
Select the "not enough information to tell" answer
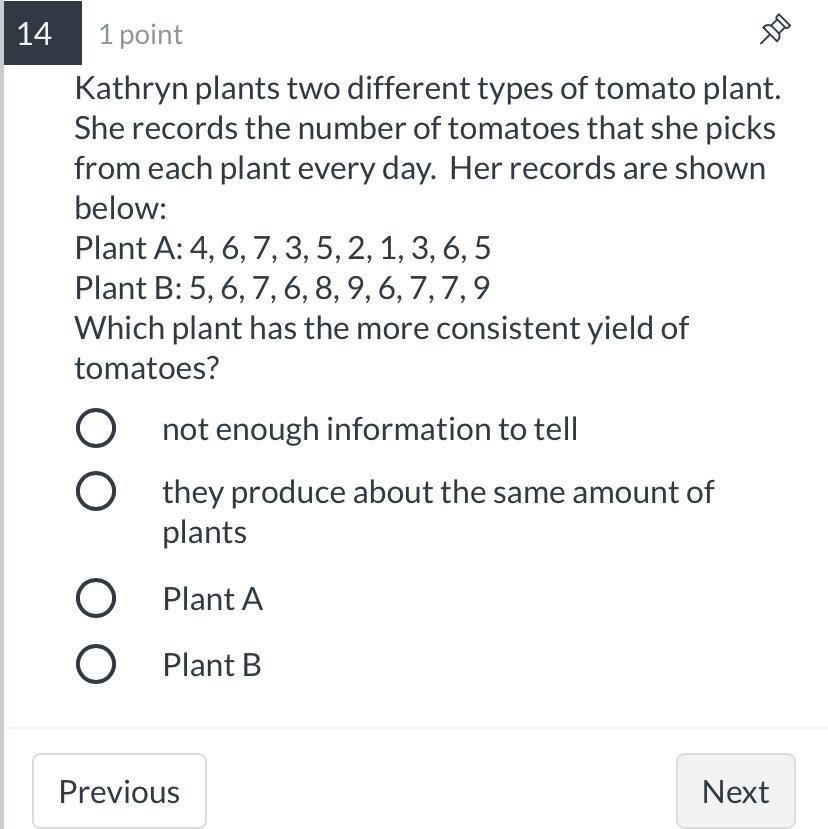(x=95, y=429)
